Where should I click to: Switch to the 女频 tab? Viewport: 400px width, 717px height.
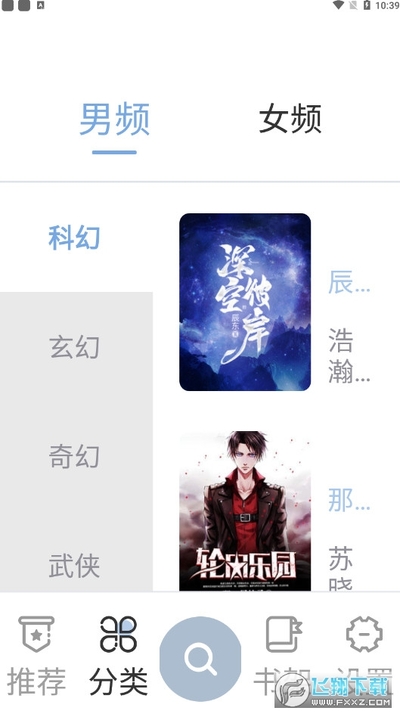coord(290,119)
